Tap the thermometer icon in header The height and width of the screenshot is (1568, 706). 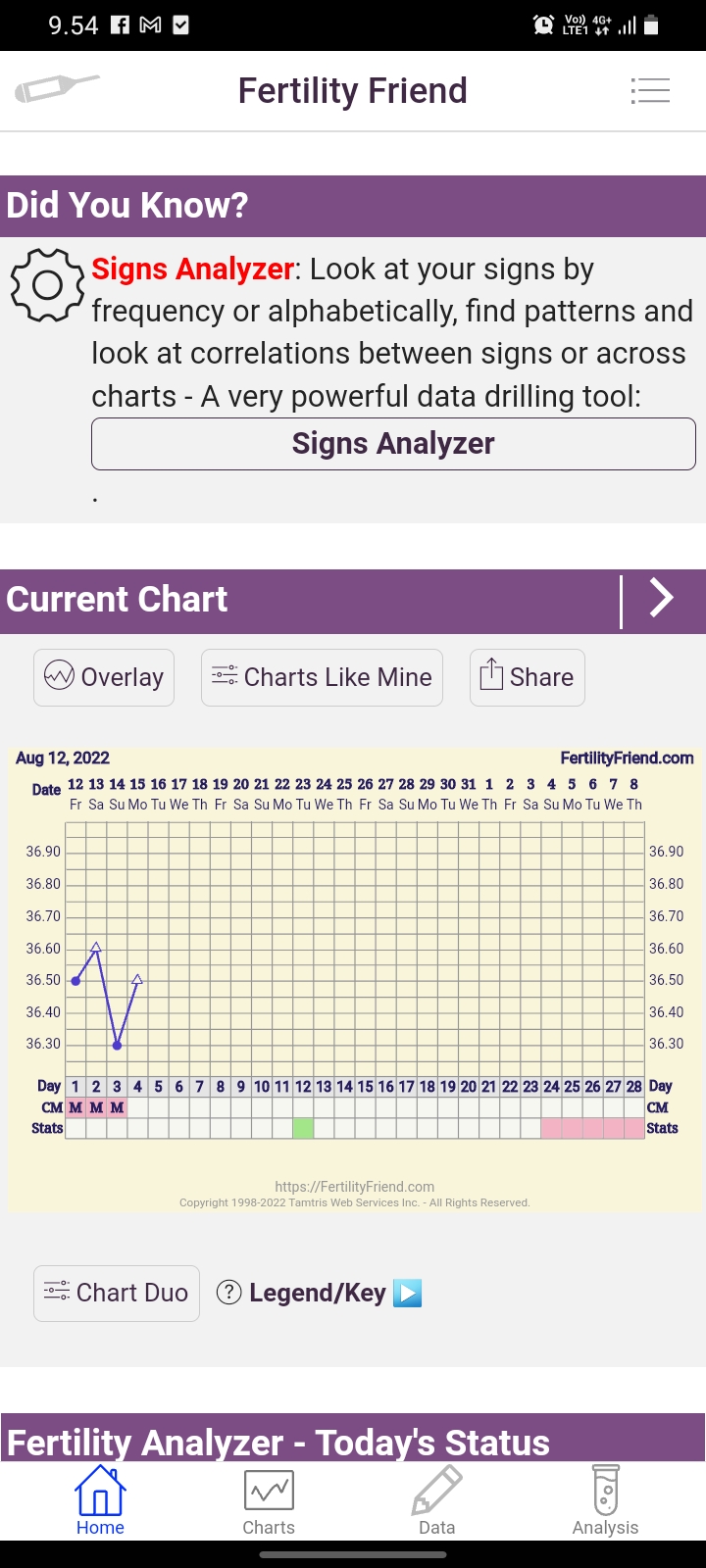57,88
